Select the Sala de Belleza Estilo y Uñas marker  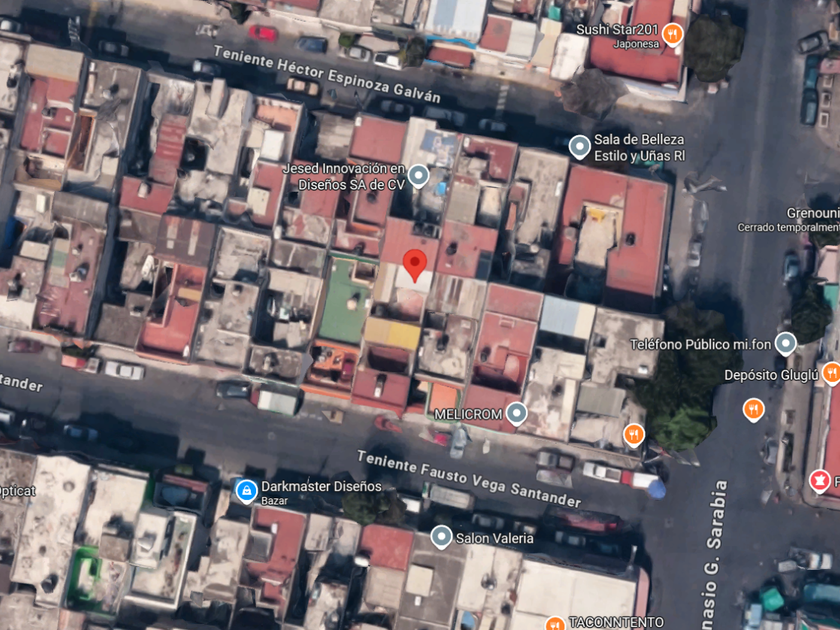(x=579, y=146)
